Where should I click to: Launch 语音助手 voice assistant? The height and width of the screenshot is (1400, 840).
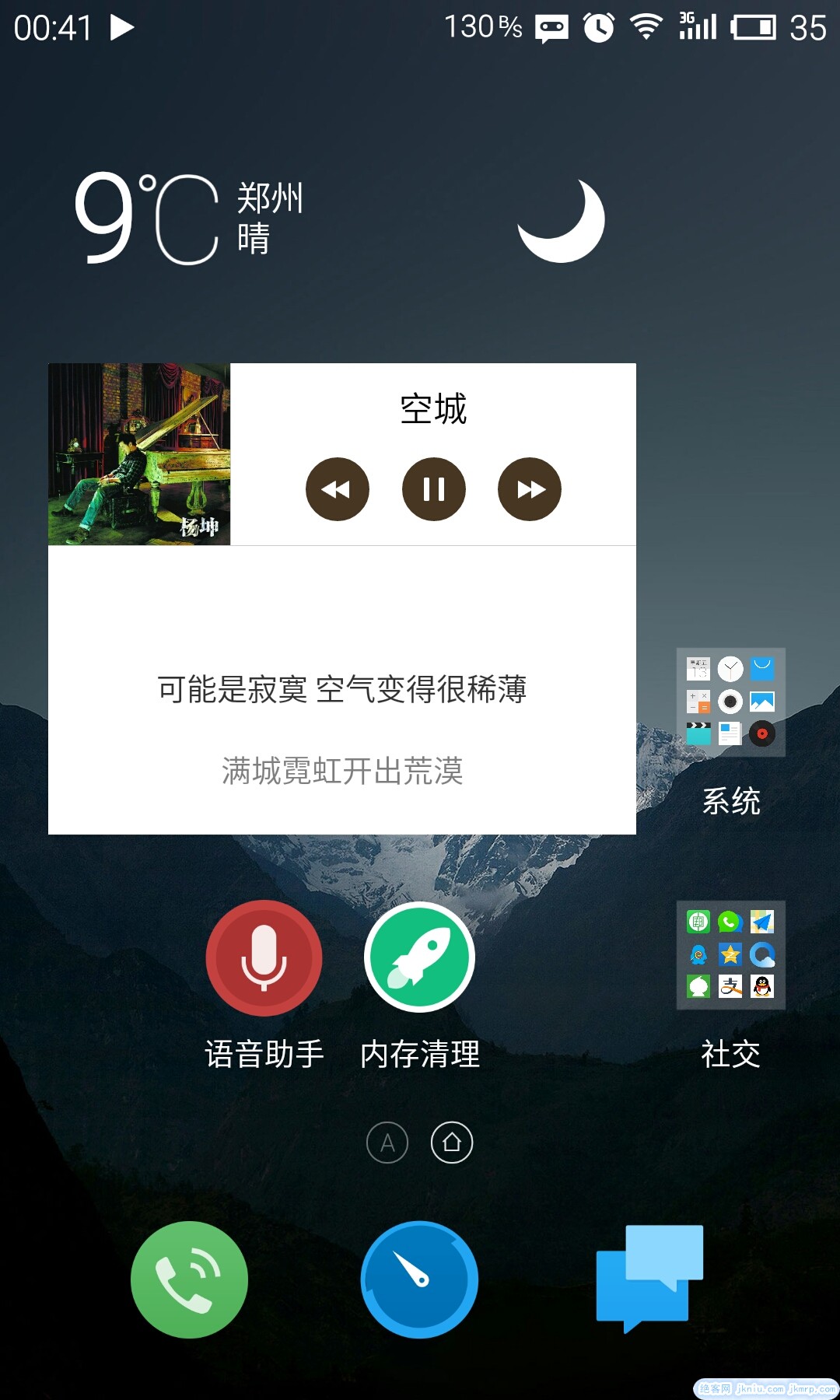coord(264,958)
